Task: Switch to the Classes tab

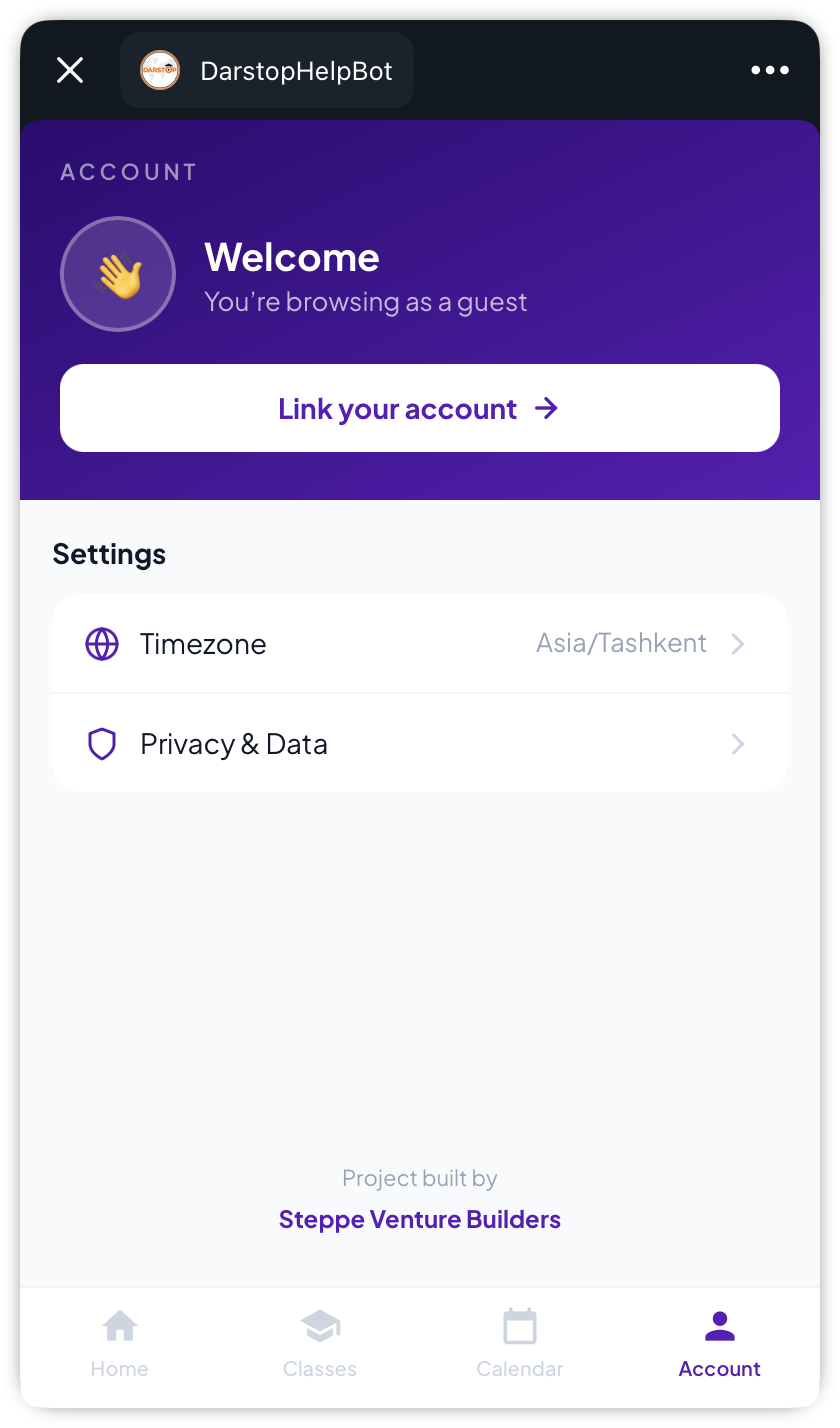Action: pos(320,1343)
